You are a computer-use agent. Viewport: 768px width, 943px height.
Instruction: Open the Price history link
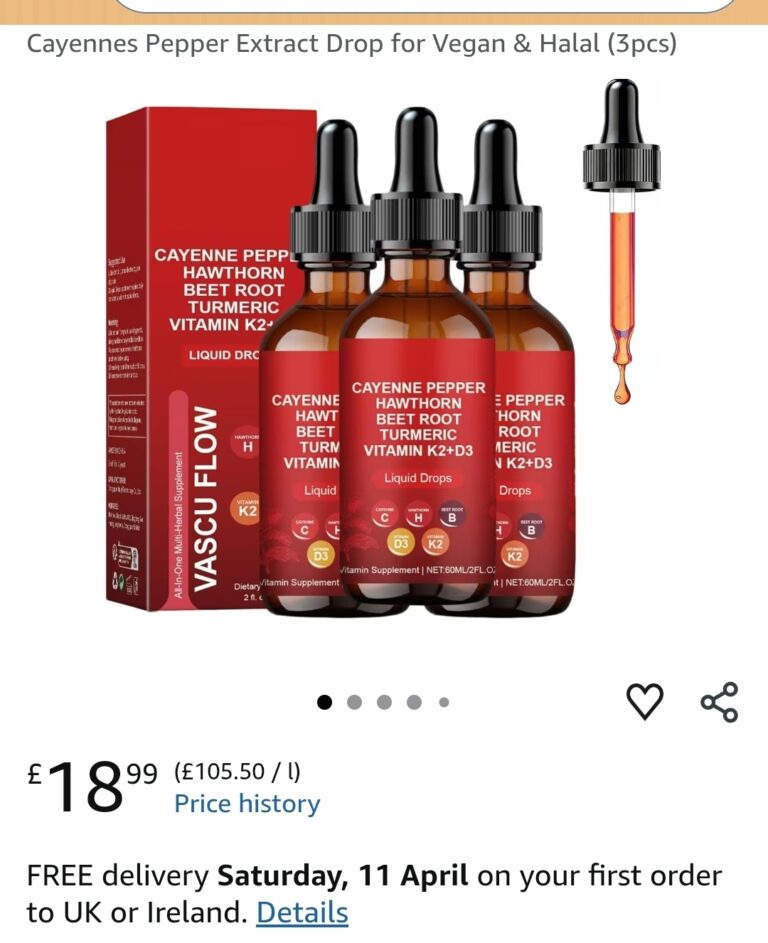coord(247,804)
